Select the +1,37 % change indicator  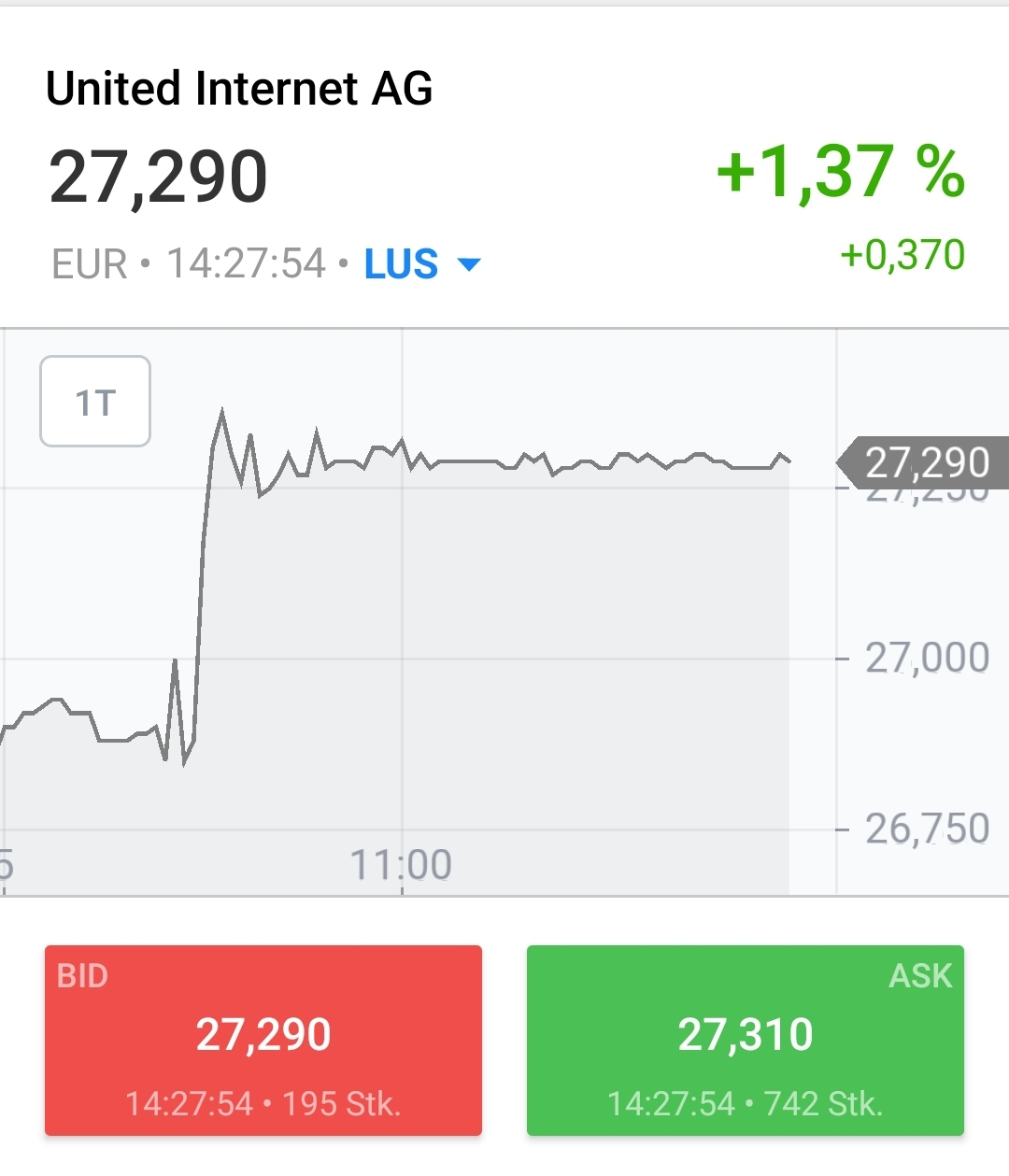(x=838, y=173)
